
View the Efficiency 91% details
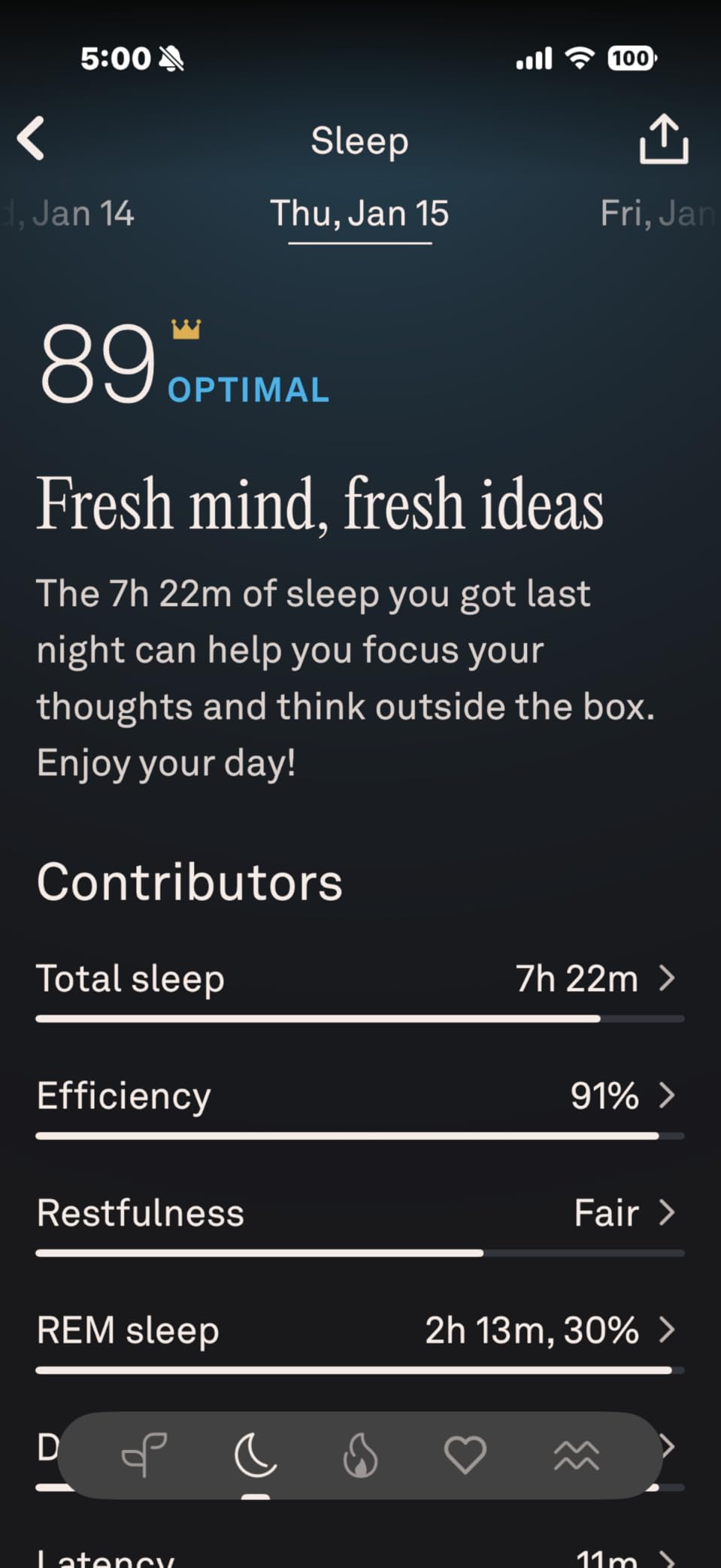[x=359, y=1096]
